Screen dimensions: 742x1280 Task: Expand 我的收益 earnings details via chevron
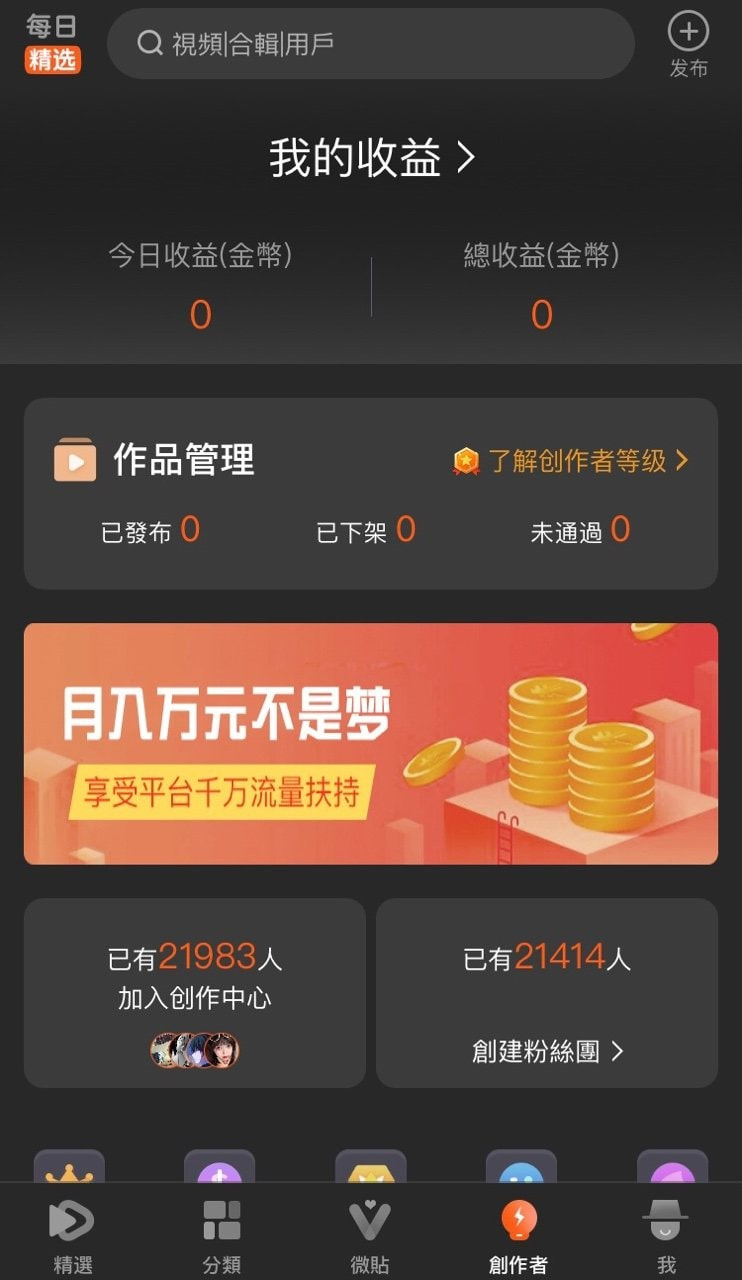(x=465, y=158)
